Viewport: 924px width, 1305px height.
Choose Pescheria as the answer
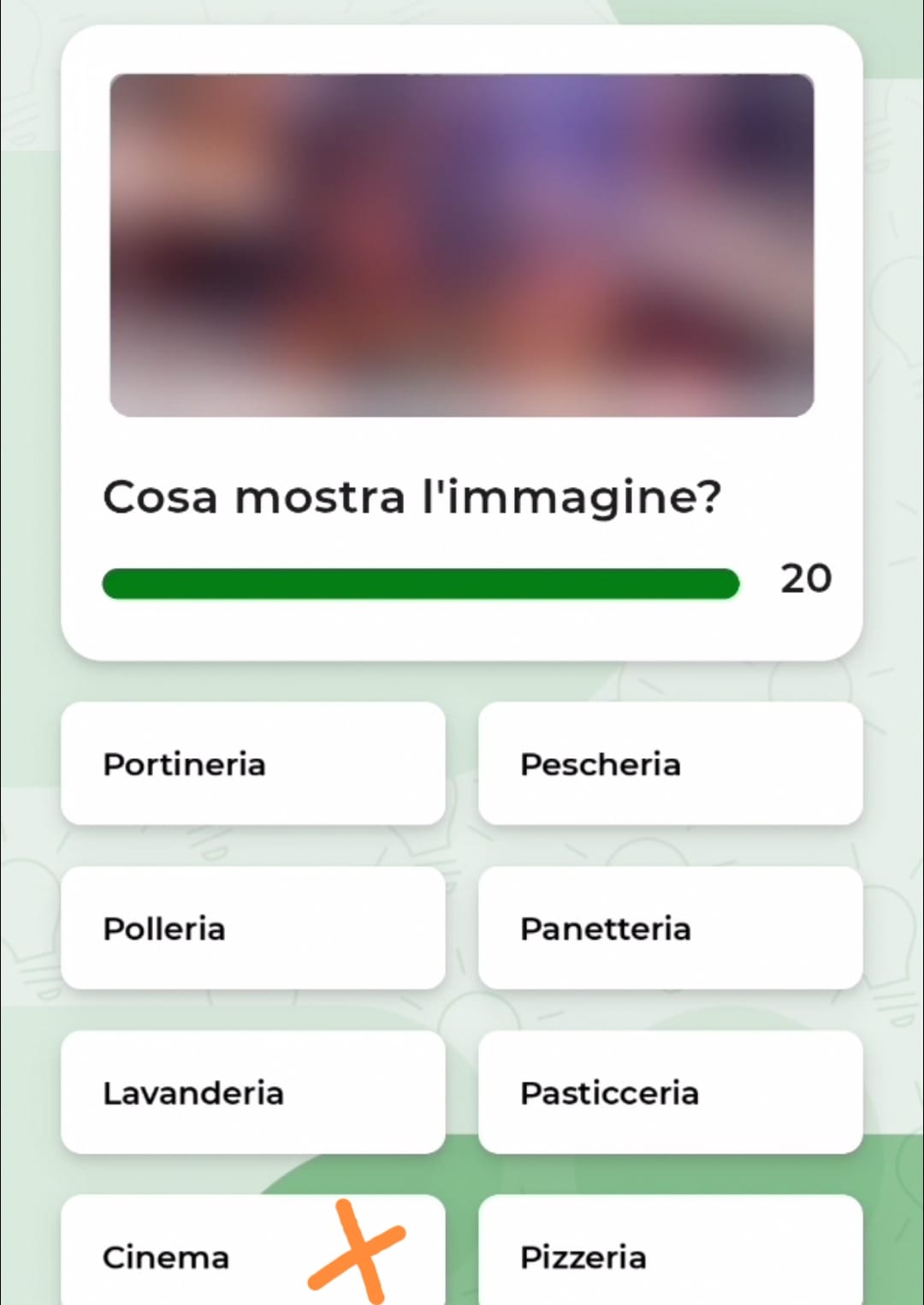pyautogui.click(x=670, y=763)
